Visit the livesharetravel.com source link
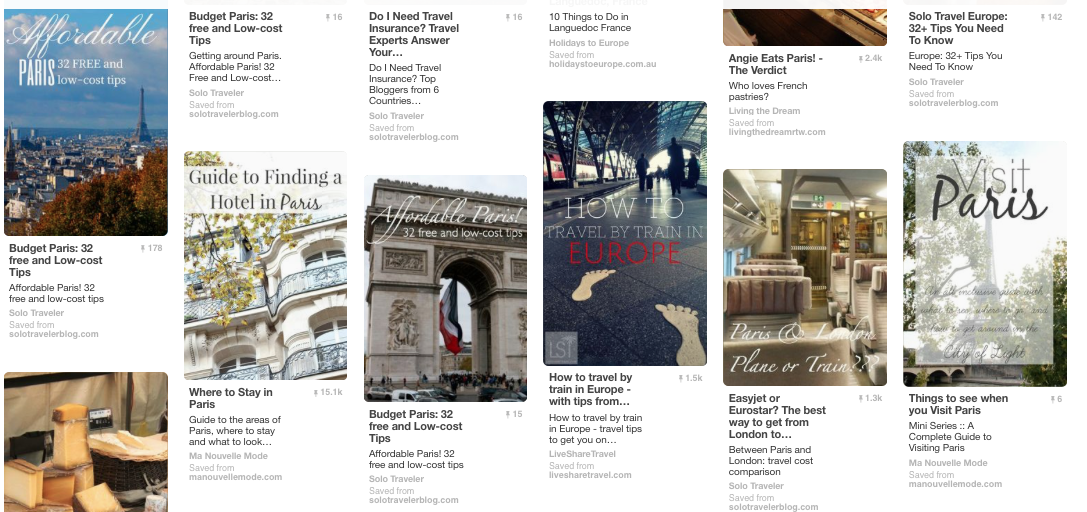This screenshot has height=512, width=1087. pos(590,475)
